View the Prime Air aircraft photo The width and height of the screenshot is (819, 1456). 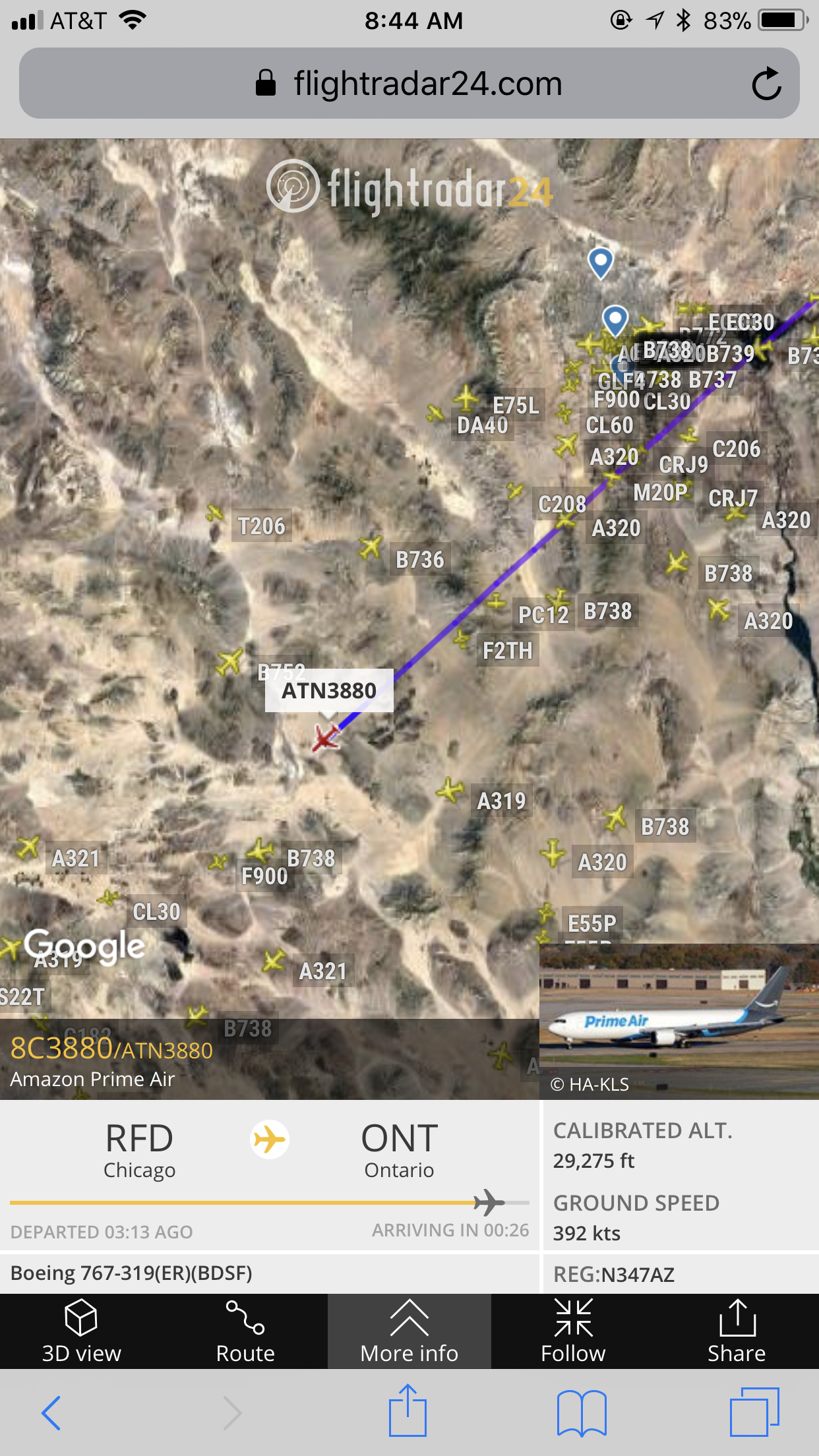(x=679, y=1021)
